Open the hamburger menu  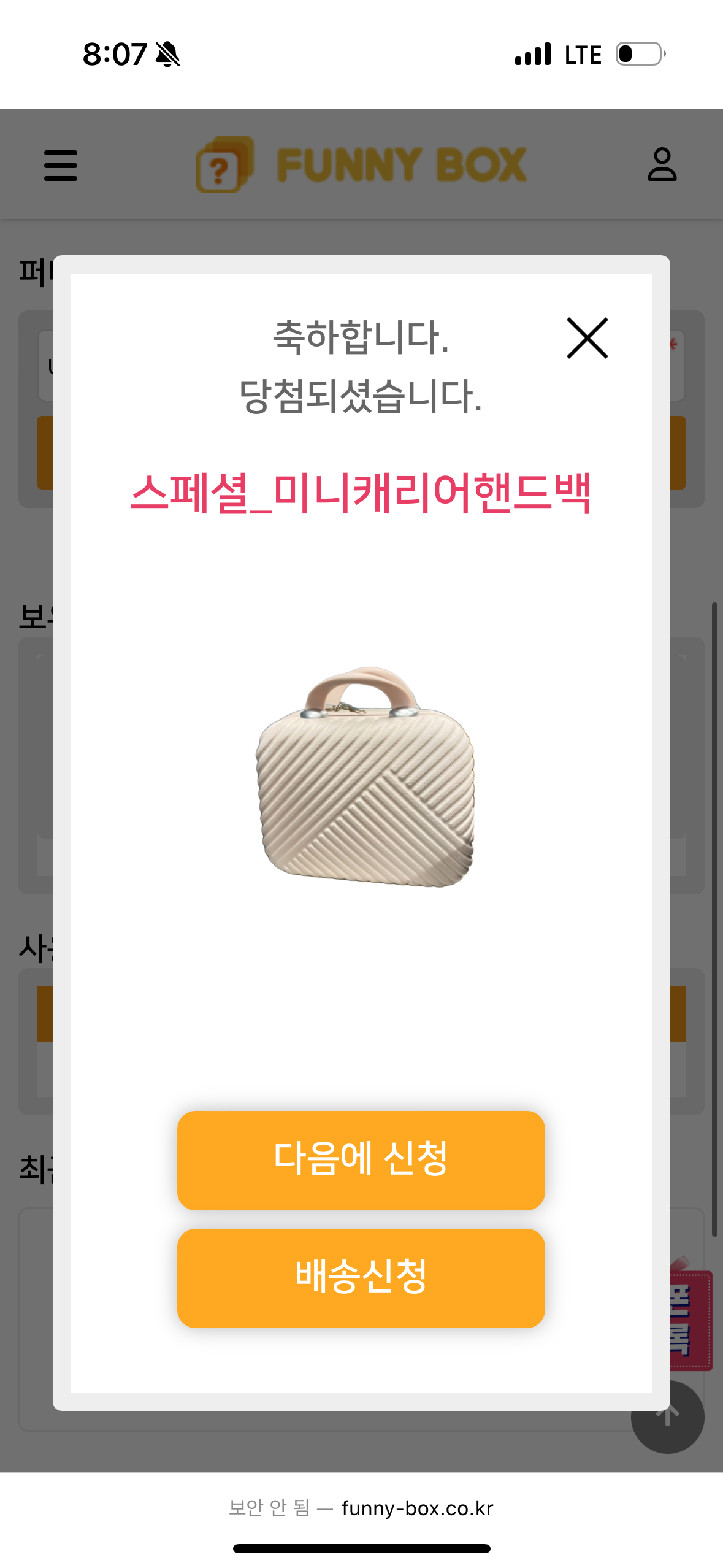click(61, 165)
